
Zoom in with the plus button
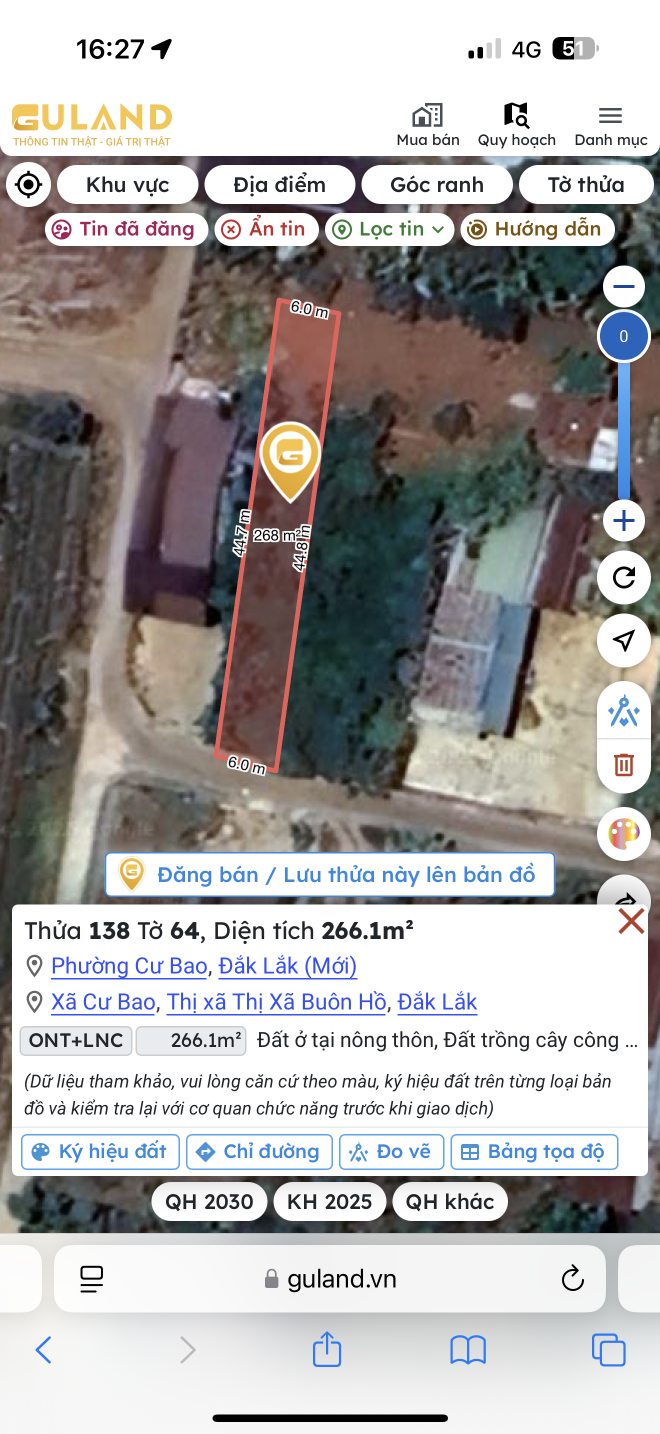click(x=624, y=521)
